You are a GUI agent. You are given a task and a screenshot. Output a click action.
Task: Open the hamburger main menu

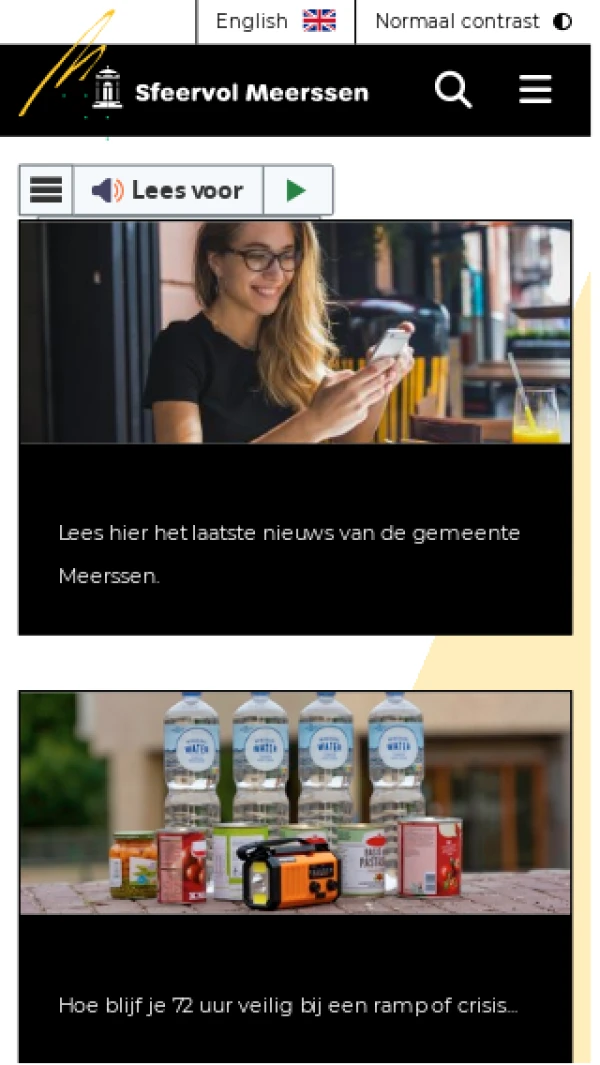pyautogui.click(x=535, y=91)
